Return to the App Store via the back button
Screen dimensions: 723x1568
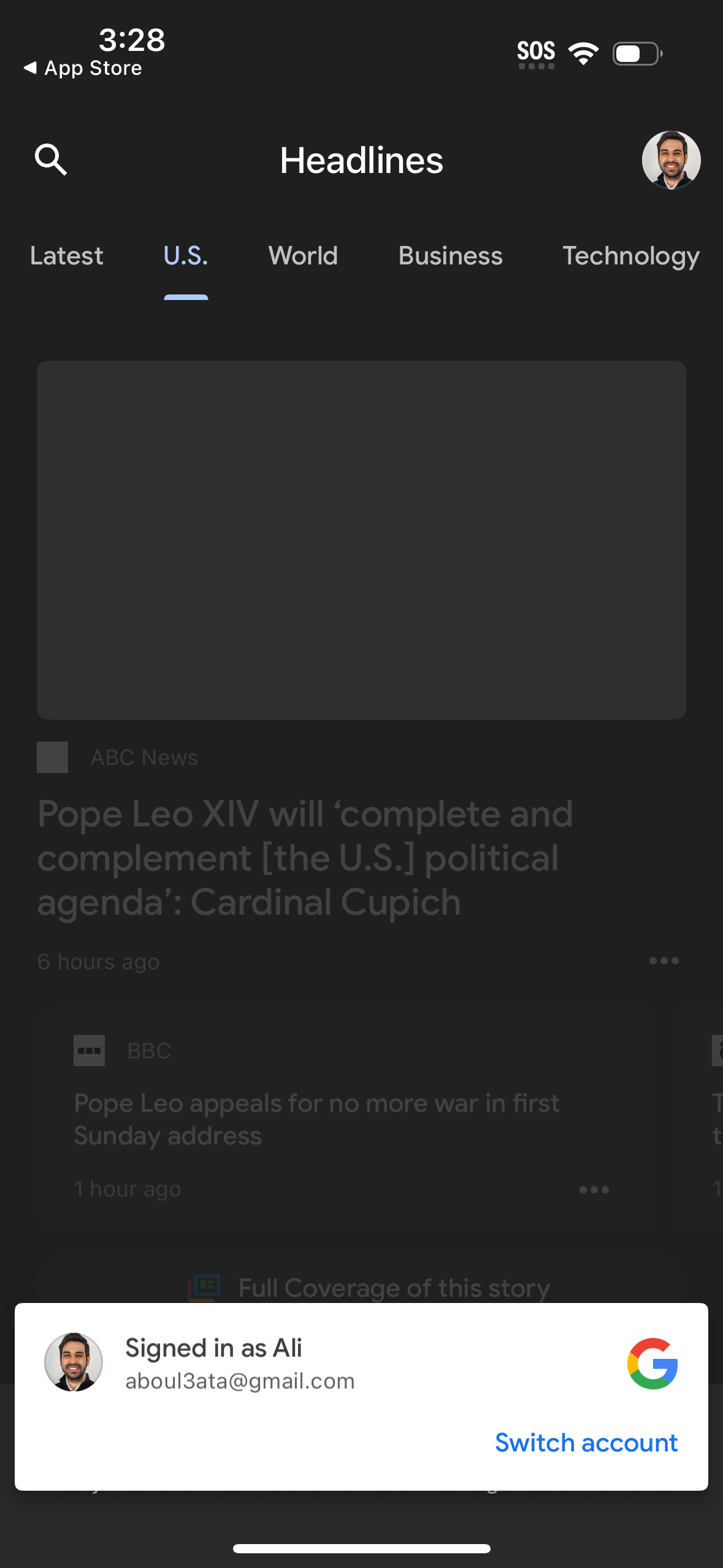(83, 67)
